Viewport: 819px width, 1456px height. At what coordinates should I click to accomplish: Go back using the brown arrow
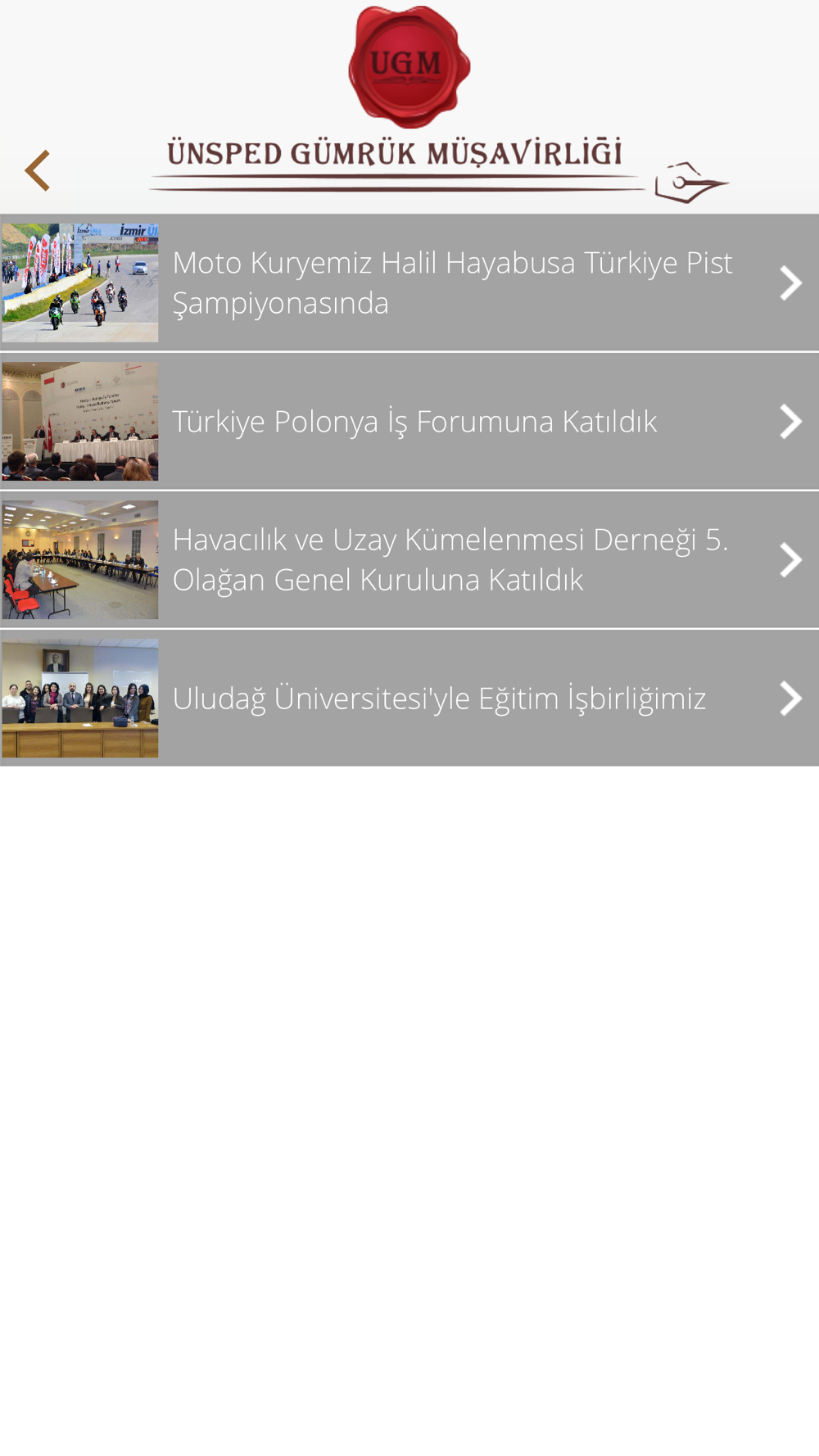[38, 170]
